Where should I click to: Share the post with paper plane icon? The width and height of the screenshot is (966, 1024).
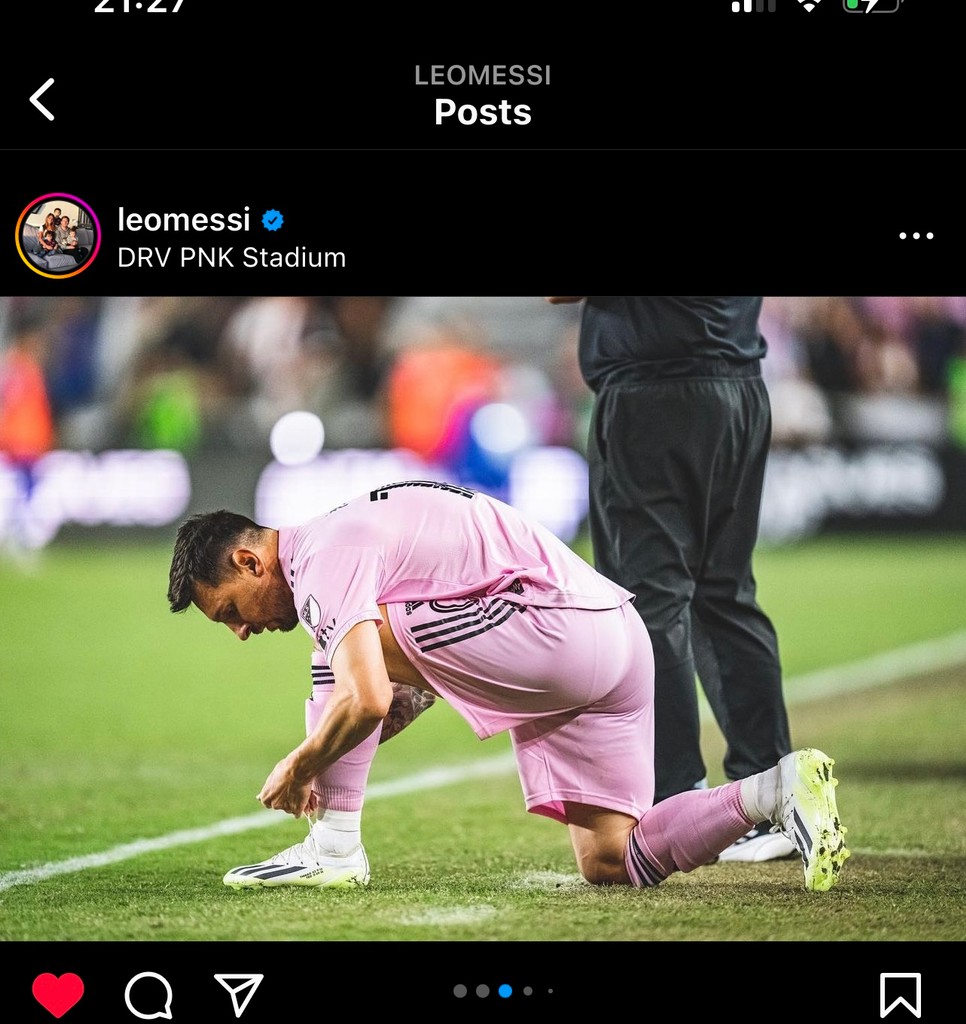pyautogui.click(x=239, y=994)
